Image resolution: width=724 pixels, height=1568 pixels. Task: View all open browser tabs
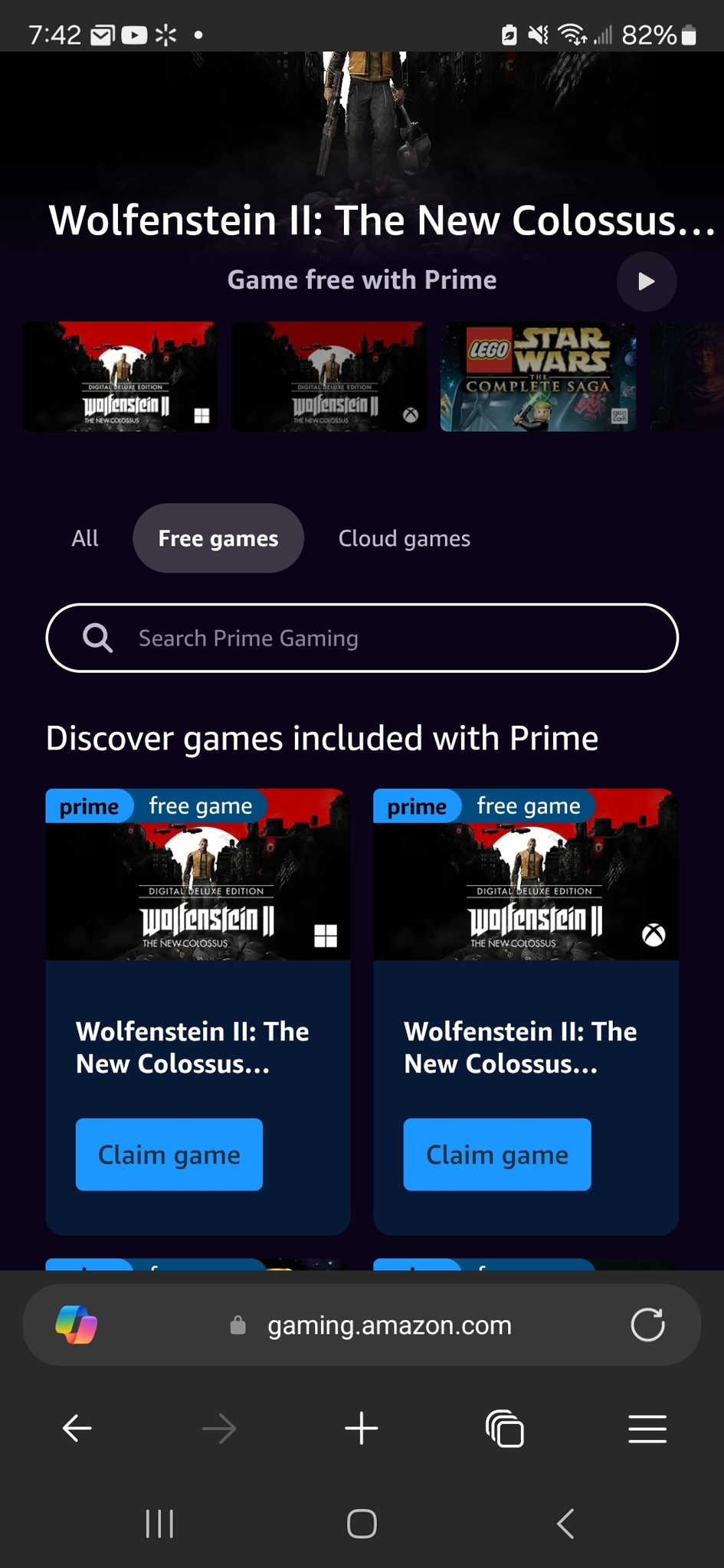click(504, 1429)
